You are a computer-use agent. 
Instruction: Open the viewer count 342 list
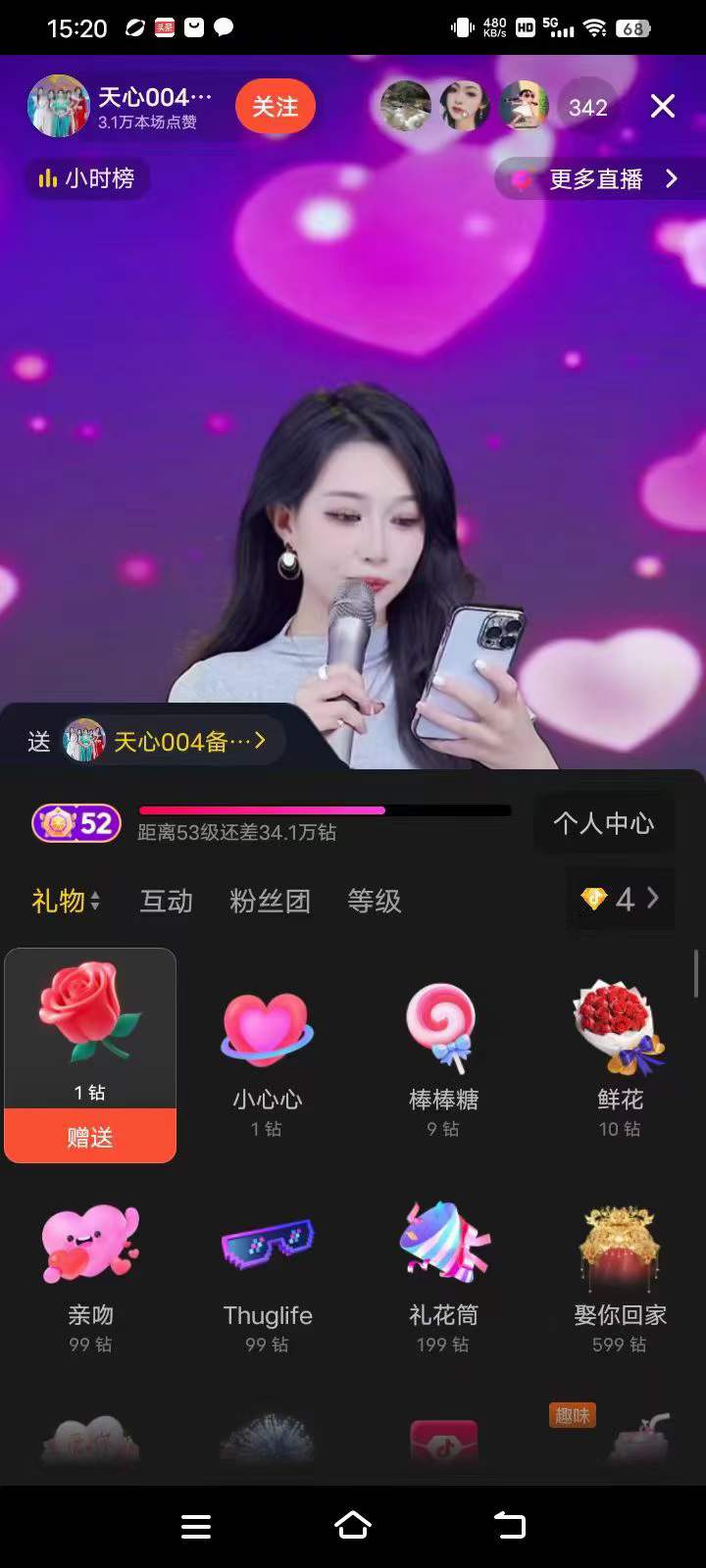(x=587, y=108)
